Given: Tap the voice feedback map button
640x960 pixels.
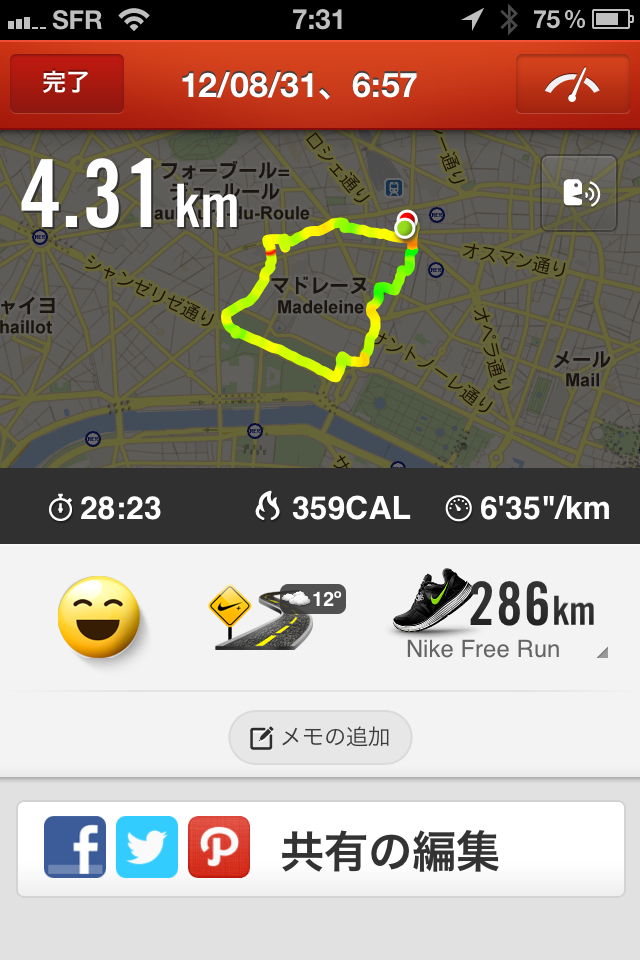Looking at the screenshot, I should point(579,194).
